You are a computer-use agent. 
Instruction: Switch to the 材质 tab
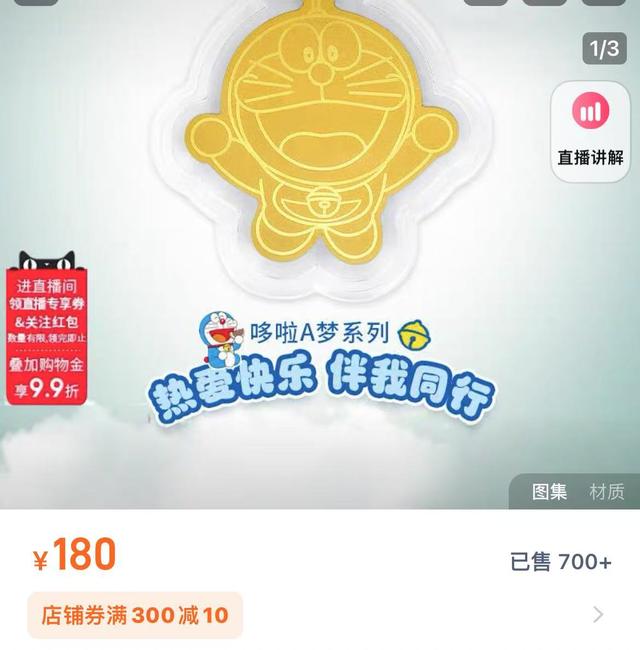pyautogui.click(x=606, y=491)
